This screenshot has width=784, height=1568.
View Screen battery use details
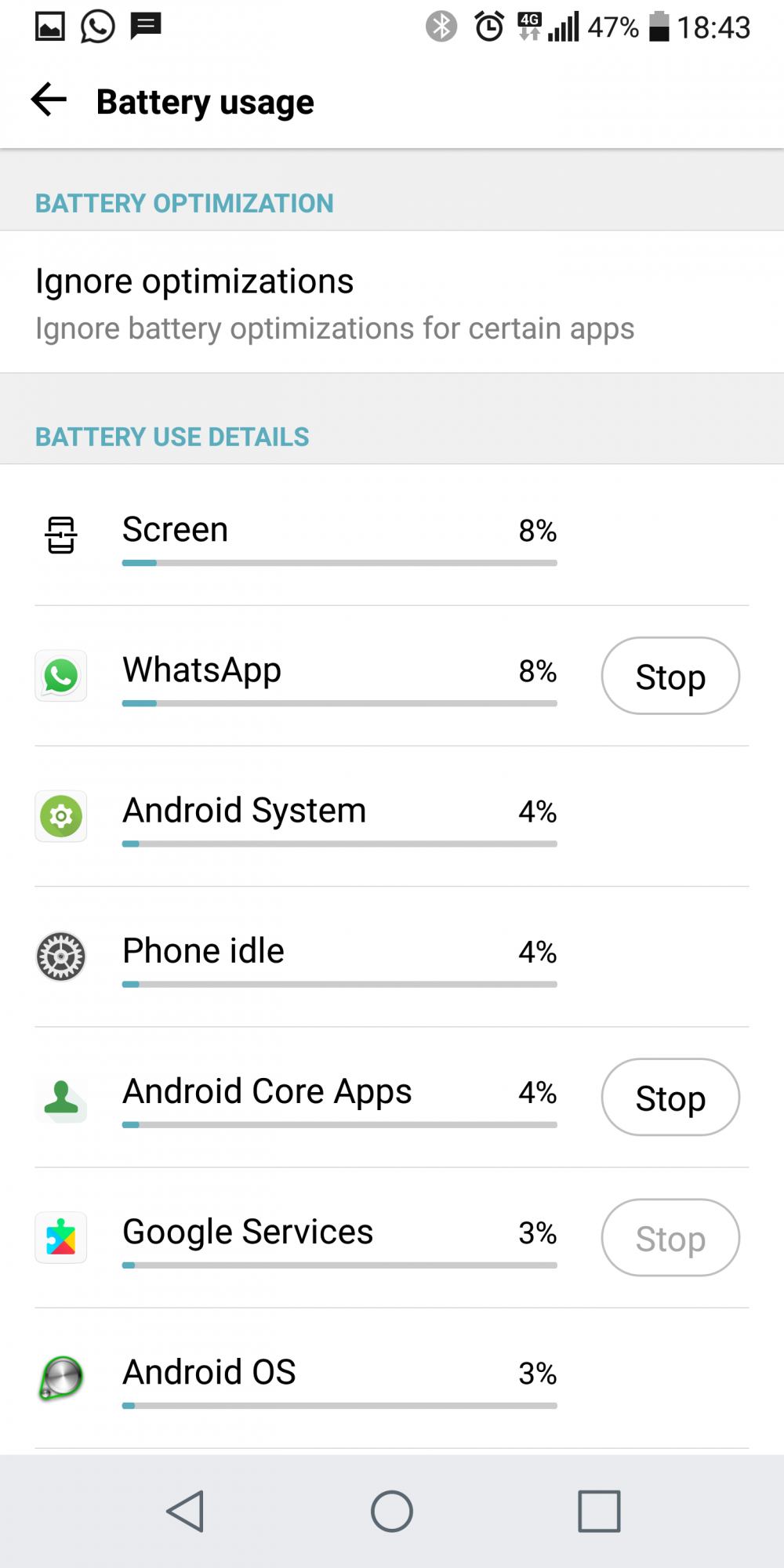coord(392,535)
